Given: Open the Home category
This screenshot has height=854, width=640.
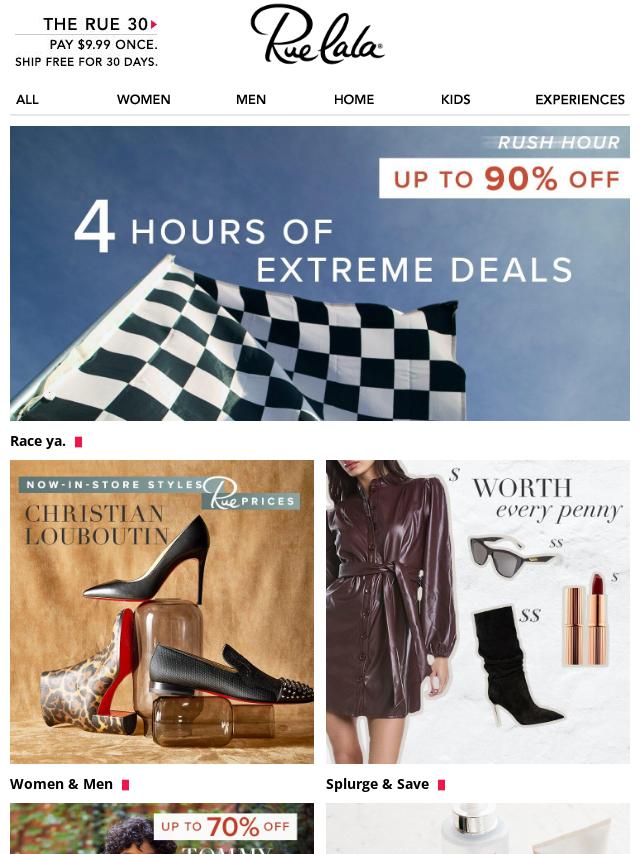Looking at the screenshot, I should 354,99.
